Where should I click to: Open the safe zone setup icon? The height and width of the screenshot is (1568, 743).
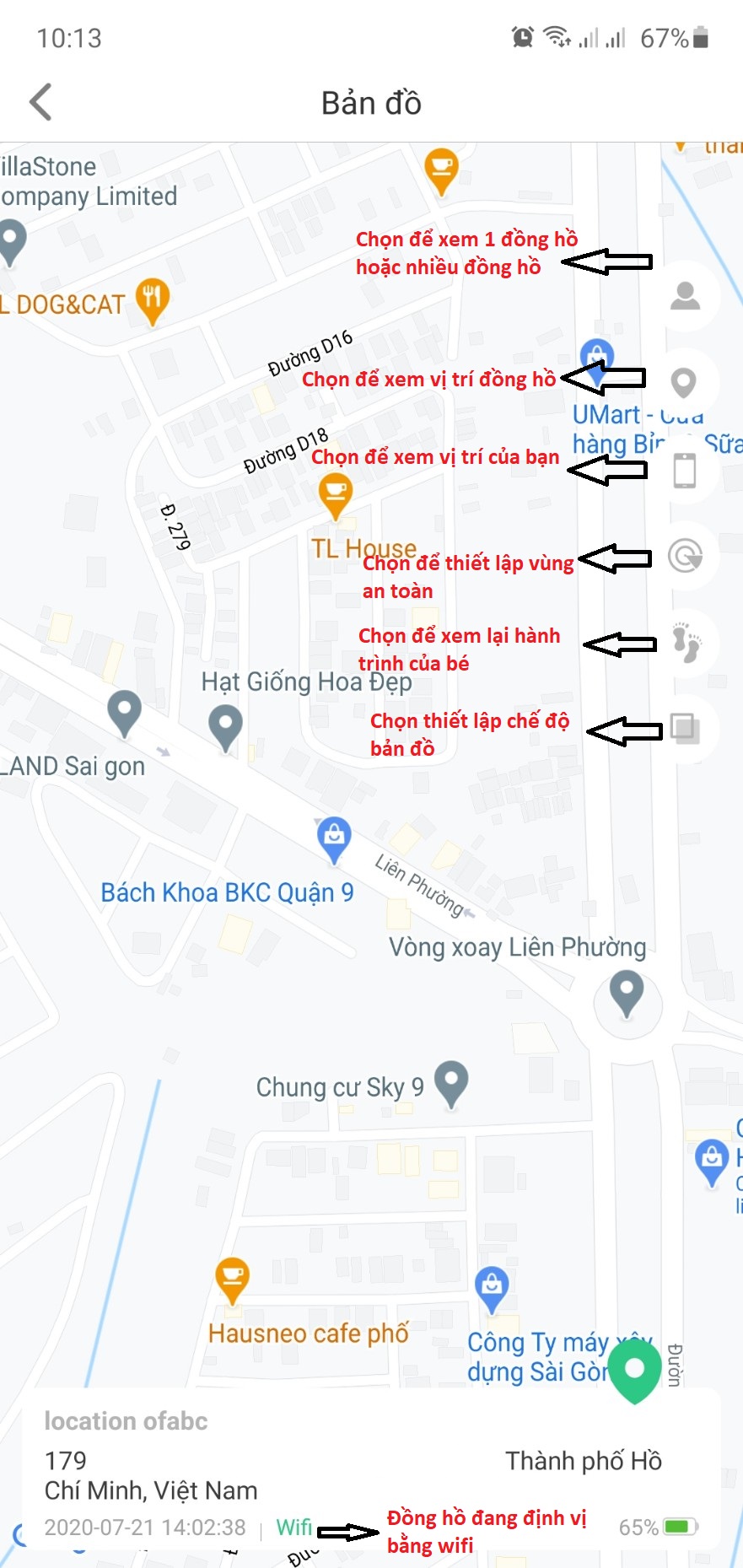pos(685,556)
